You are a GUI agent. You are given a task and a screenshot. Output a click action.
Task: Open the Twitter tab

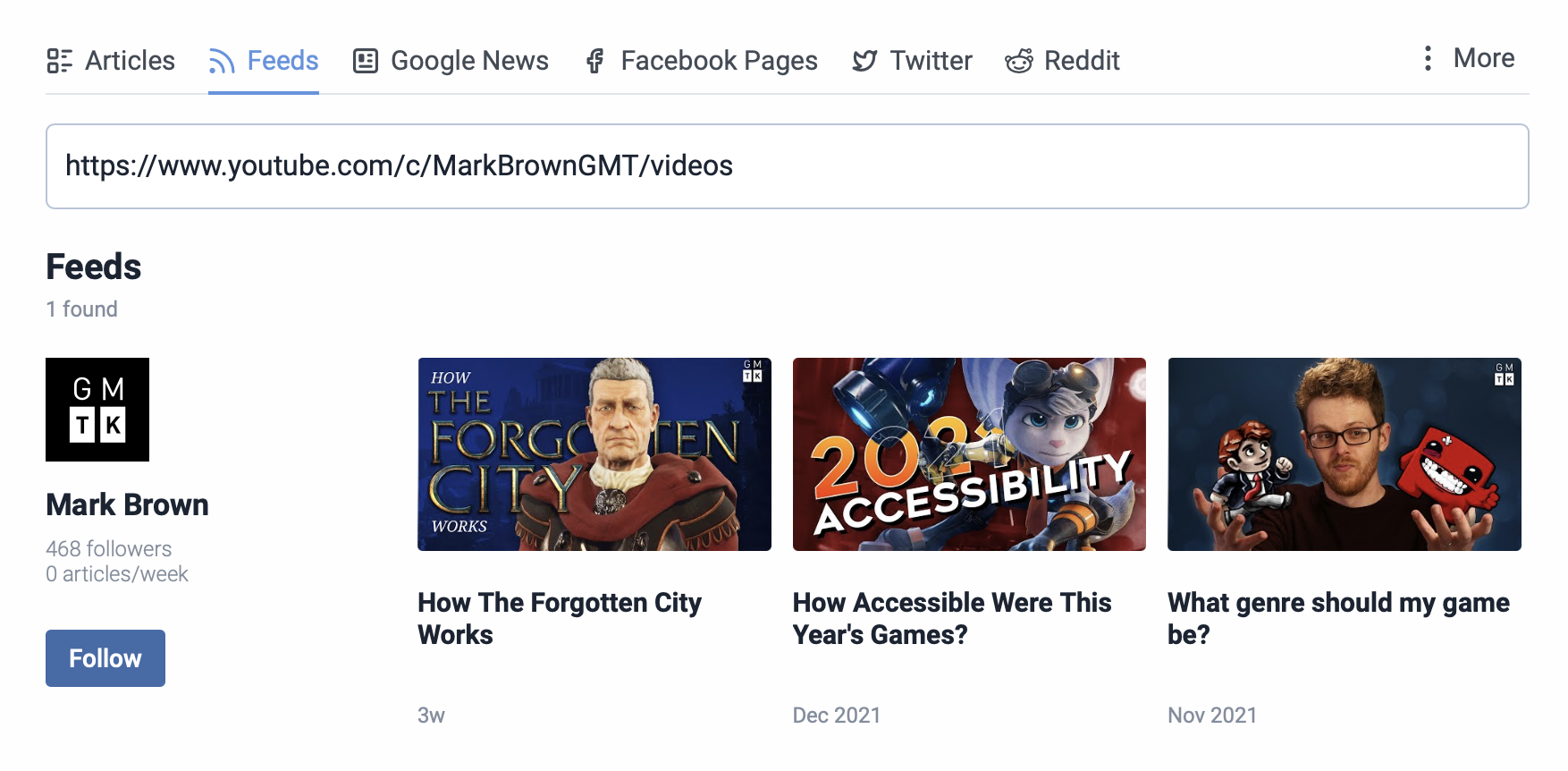[912, 61]
